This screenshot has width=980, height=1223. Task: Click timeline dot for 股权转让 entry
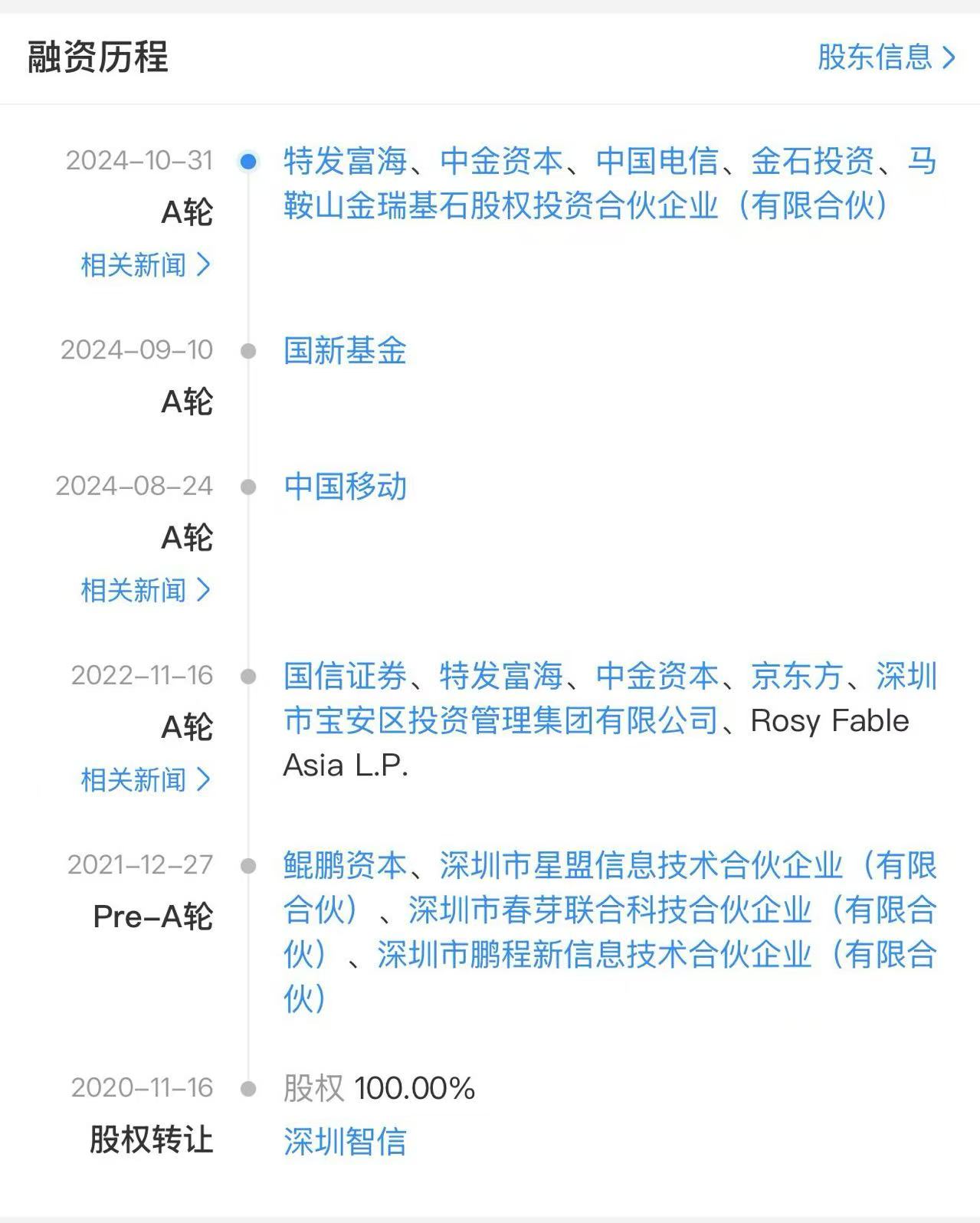click(247, 1087)
